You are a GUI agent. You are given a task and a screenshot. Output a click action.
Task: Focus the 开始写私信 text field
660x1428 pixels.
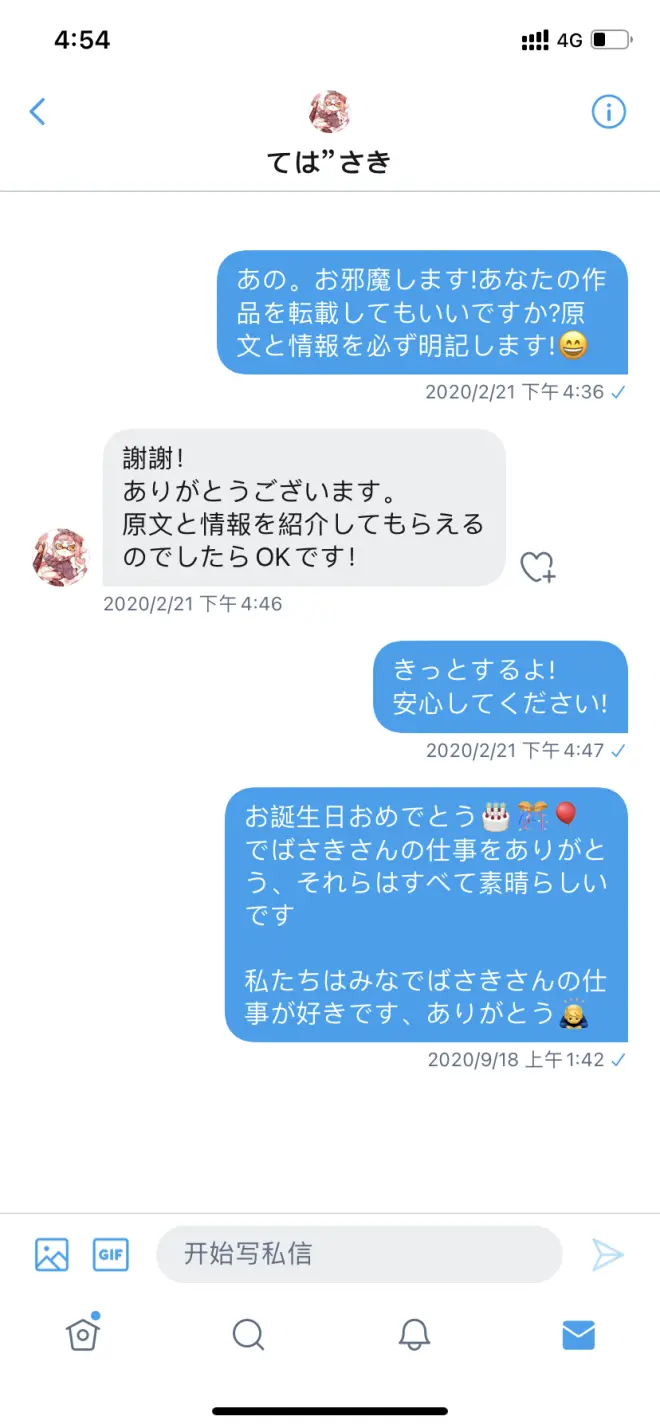[x=359, y=1254]
